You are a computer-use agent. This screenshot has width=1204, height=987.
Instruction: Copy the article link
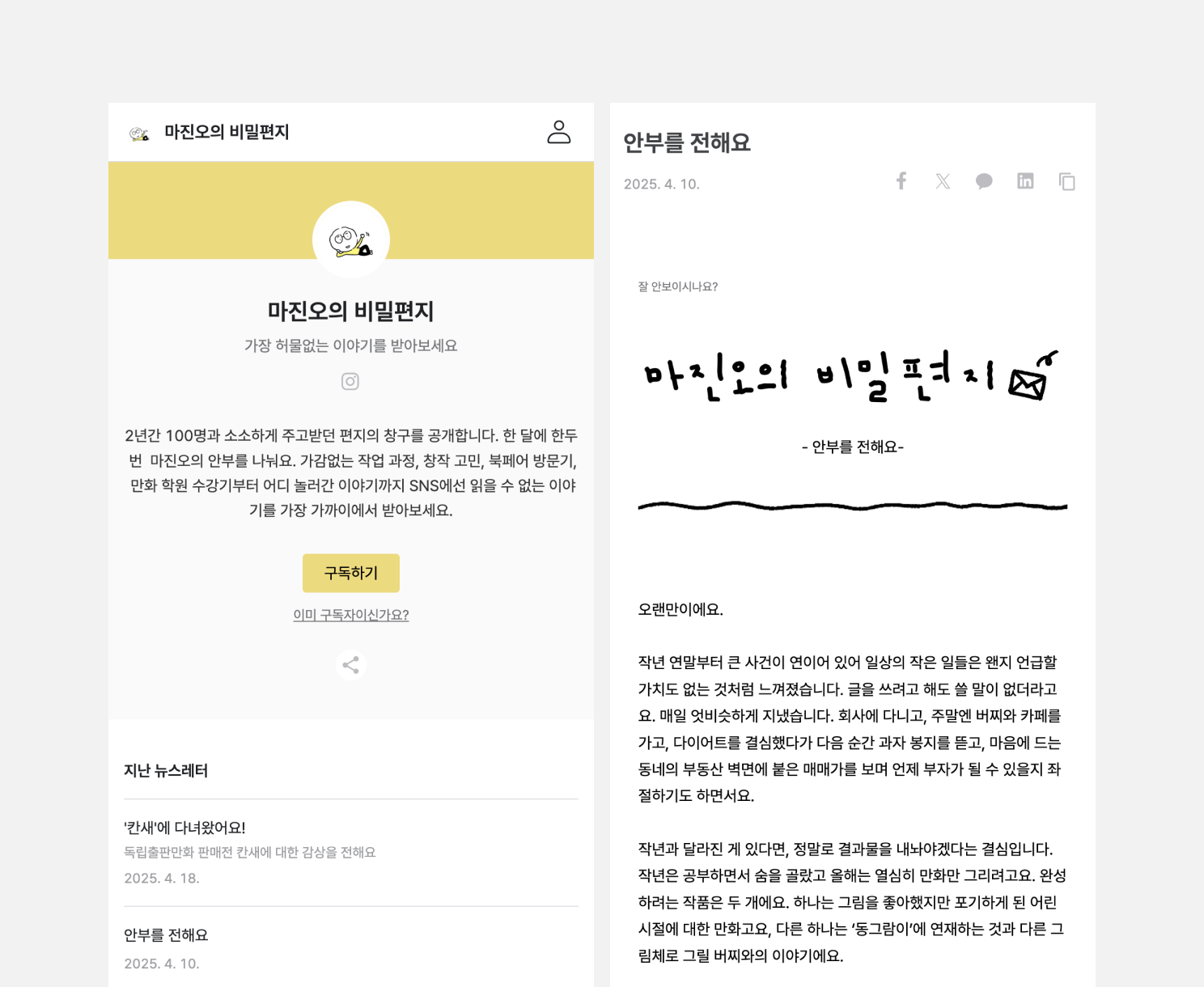tap(1066, 181)
